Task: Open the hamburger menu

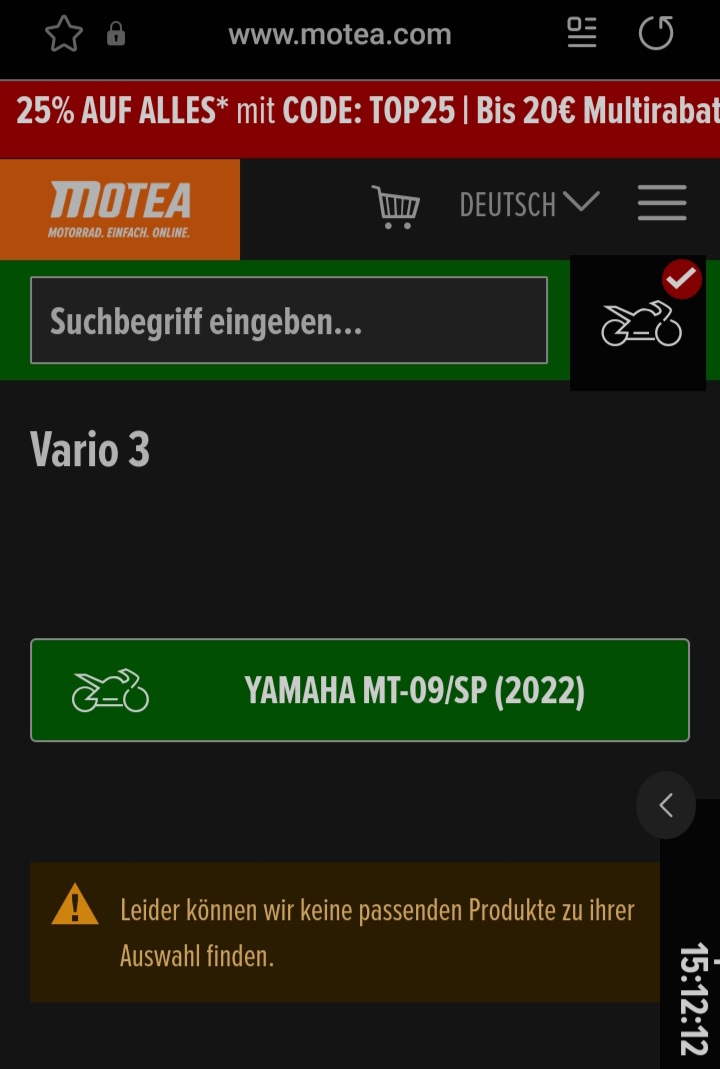Action: coord(662,204)
